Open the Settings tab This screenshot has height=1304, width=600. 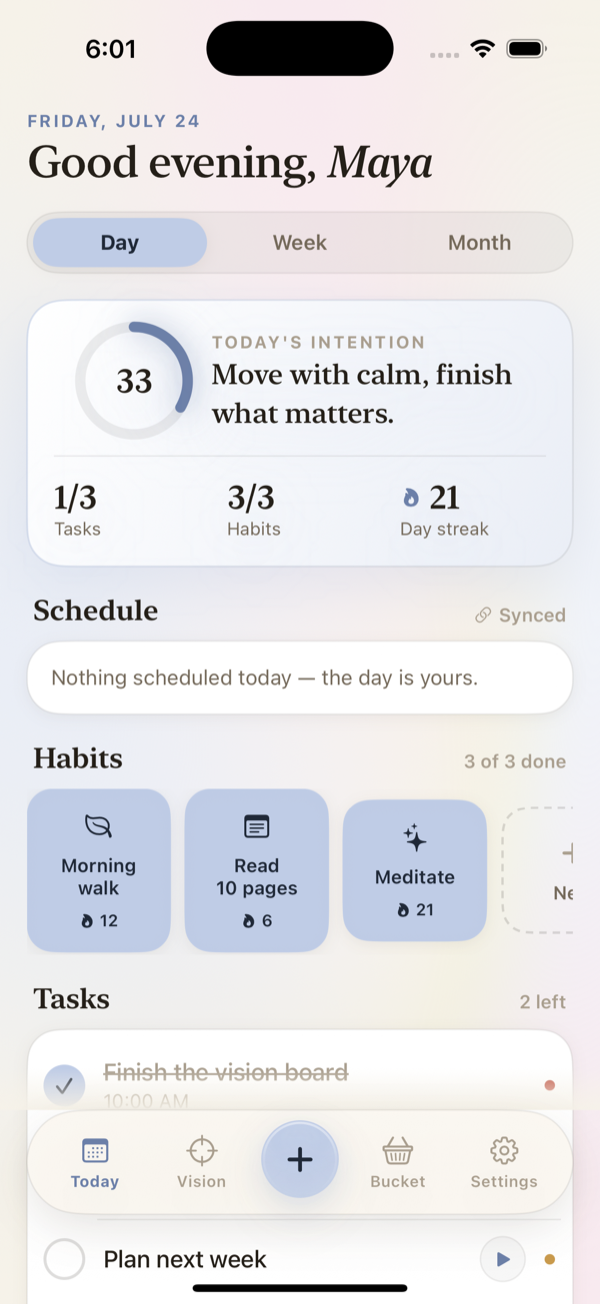pos(504,1163)
